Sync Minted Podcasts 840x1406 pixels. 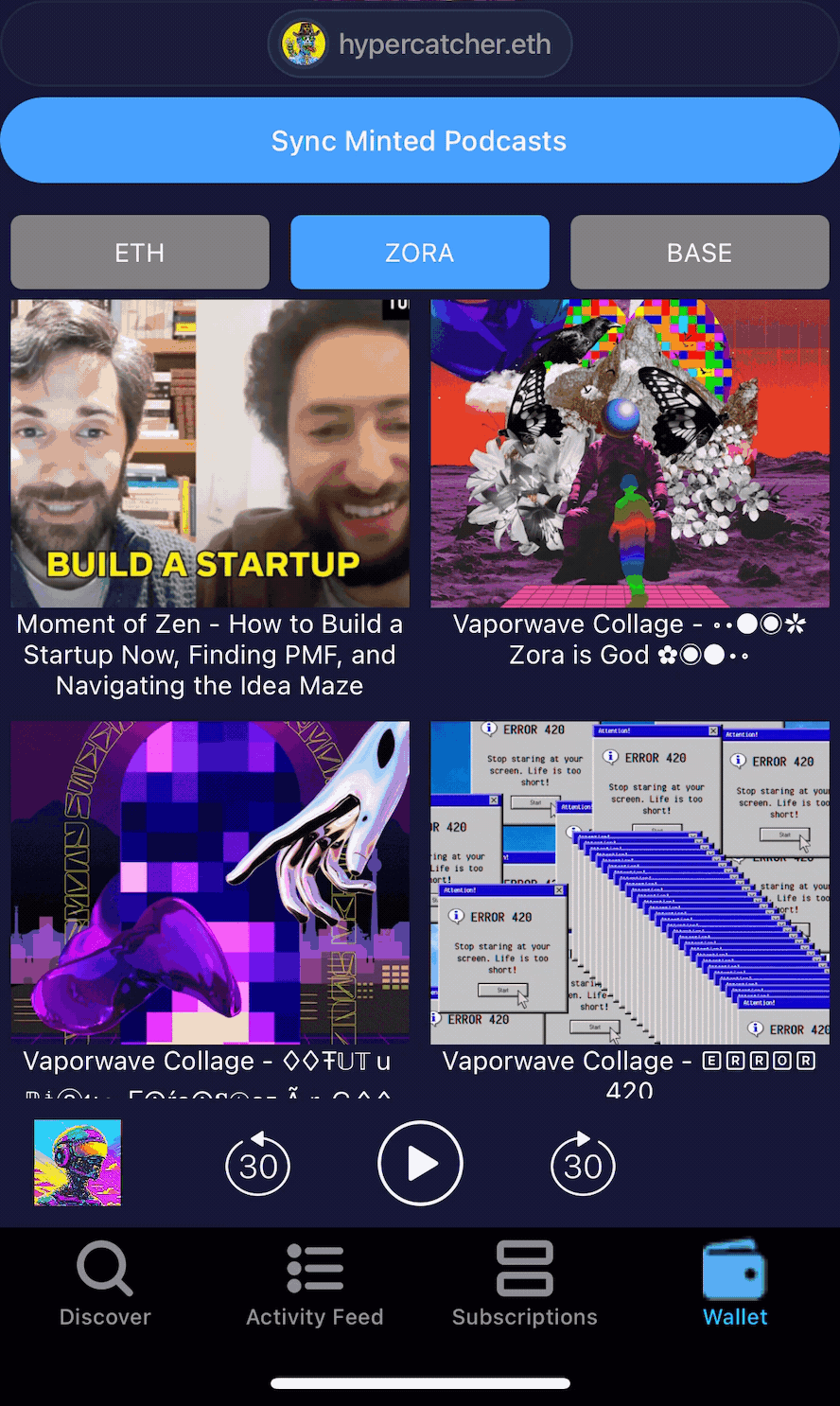click(x=420, y=141)
